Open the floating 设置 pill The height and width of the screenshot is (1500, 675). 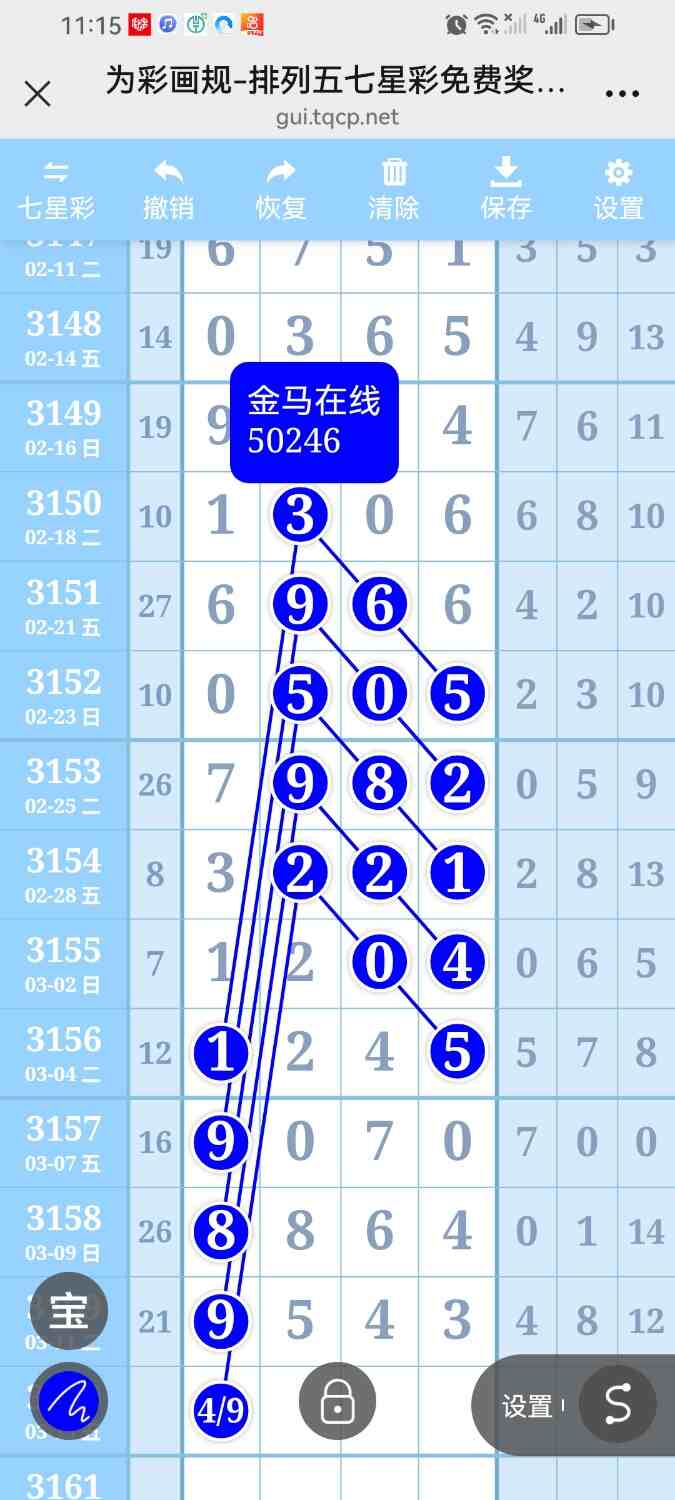coord(528,1406)
